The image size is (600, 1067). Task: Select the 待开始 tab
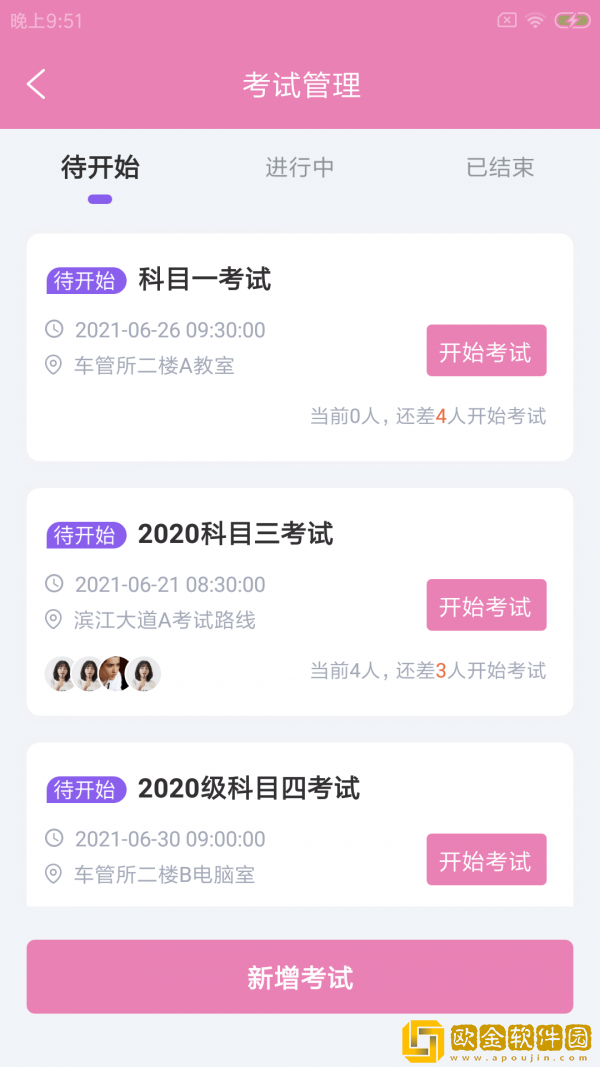point(100,168)
